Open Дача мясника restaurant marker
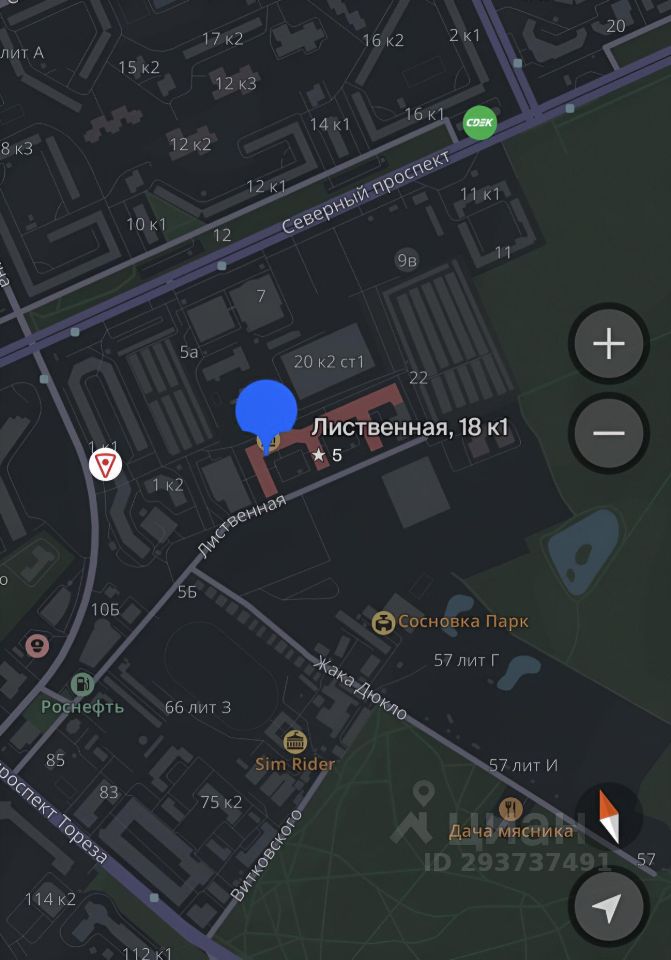The width and height of the screenshot is (671, 960). coord(511,809)
